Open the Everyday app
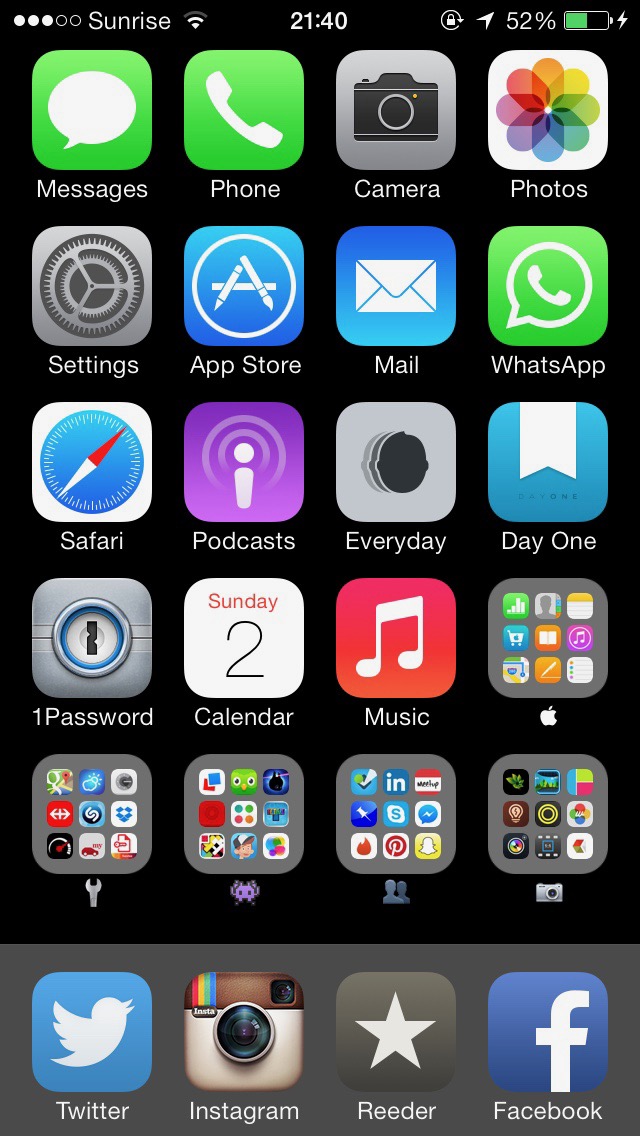This screenshot has width=640, height=1136. (x=396, y=462)
